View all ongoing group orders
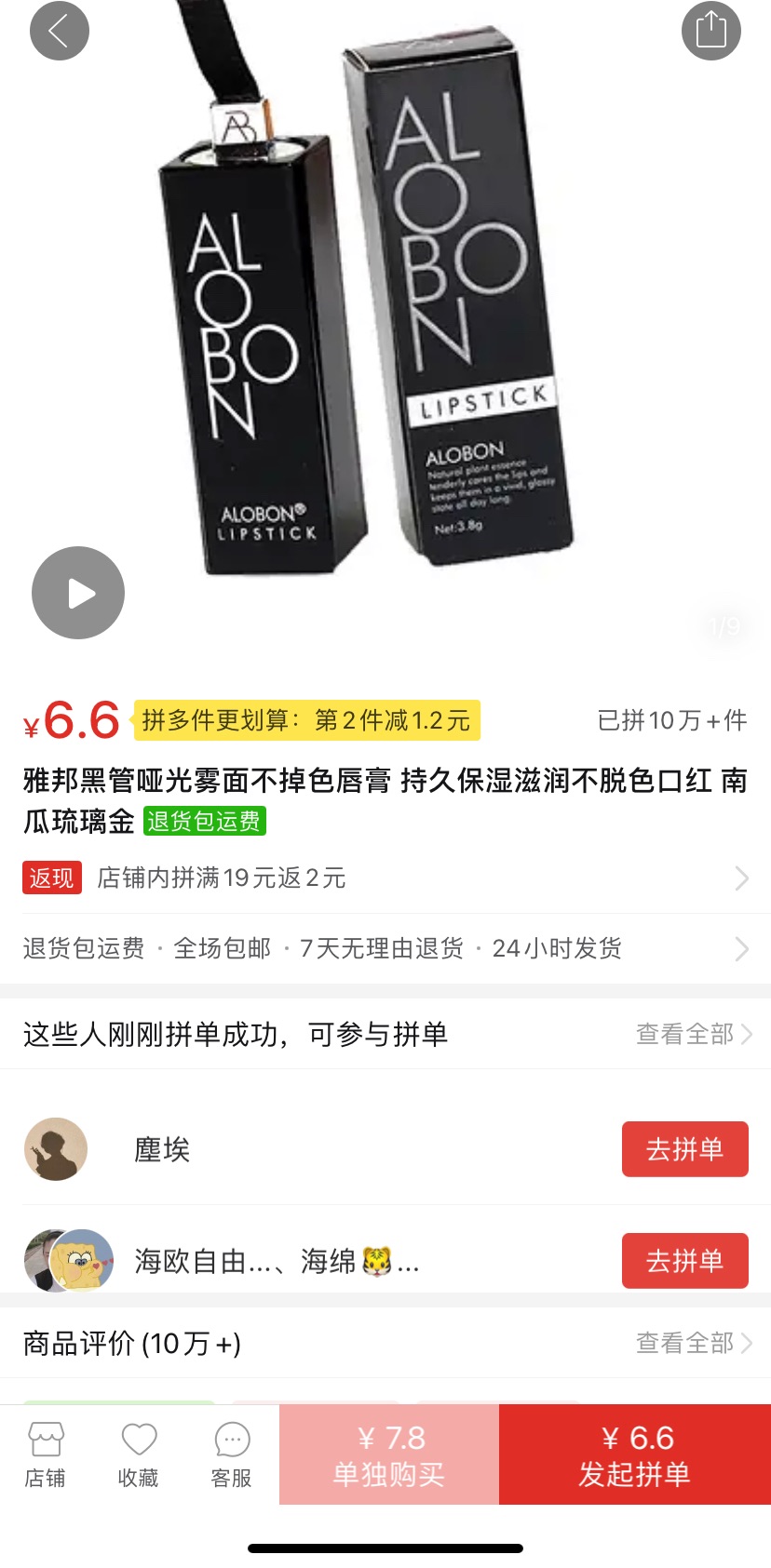The height and width of the screenshot is (1568, 771). pos(693,1034)
